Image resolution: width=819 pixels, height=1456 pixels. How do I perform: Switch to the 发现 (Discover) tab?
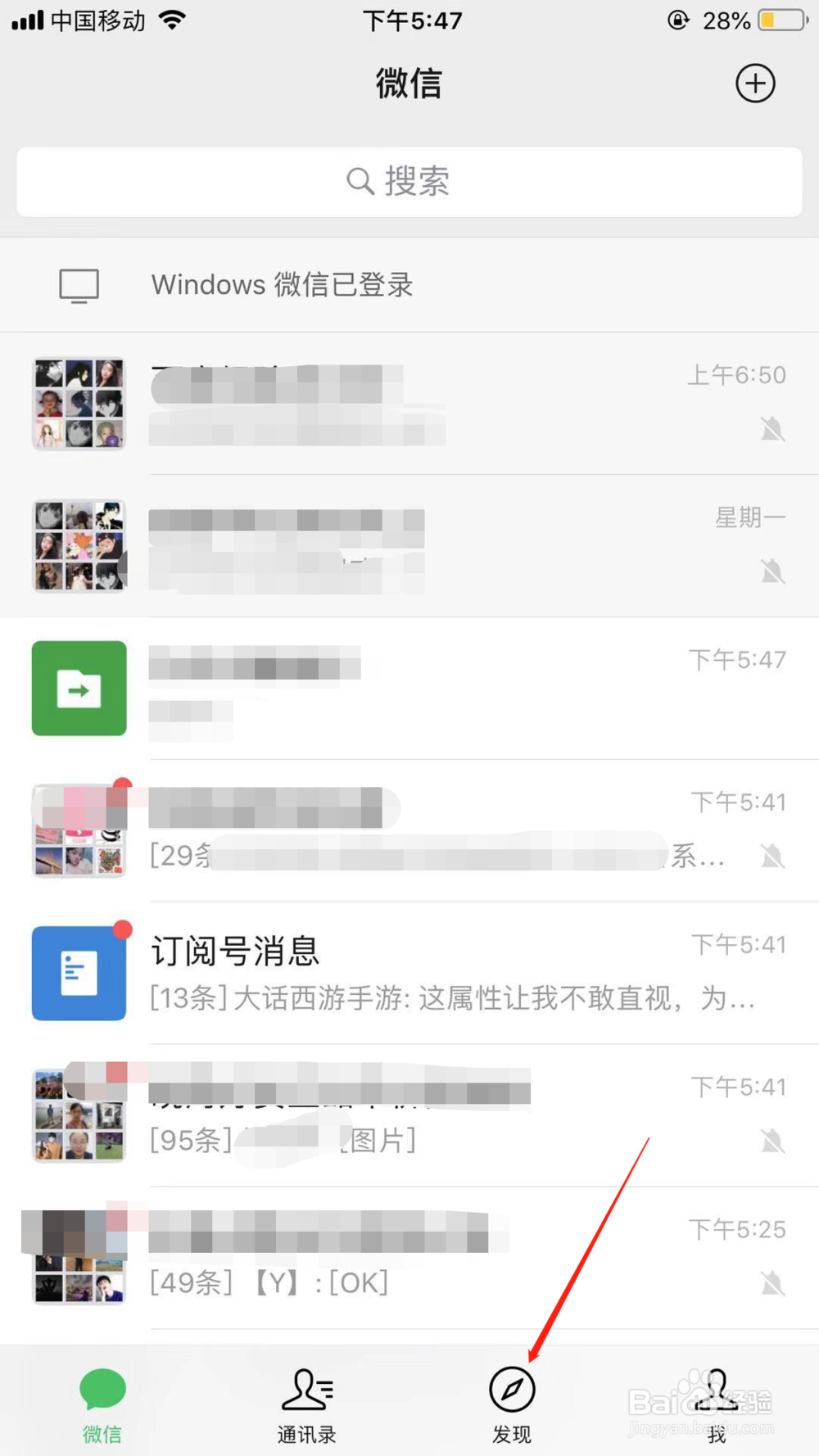(511, 1400)
